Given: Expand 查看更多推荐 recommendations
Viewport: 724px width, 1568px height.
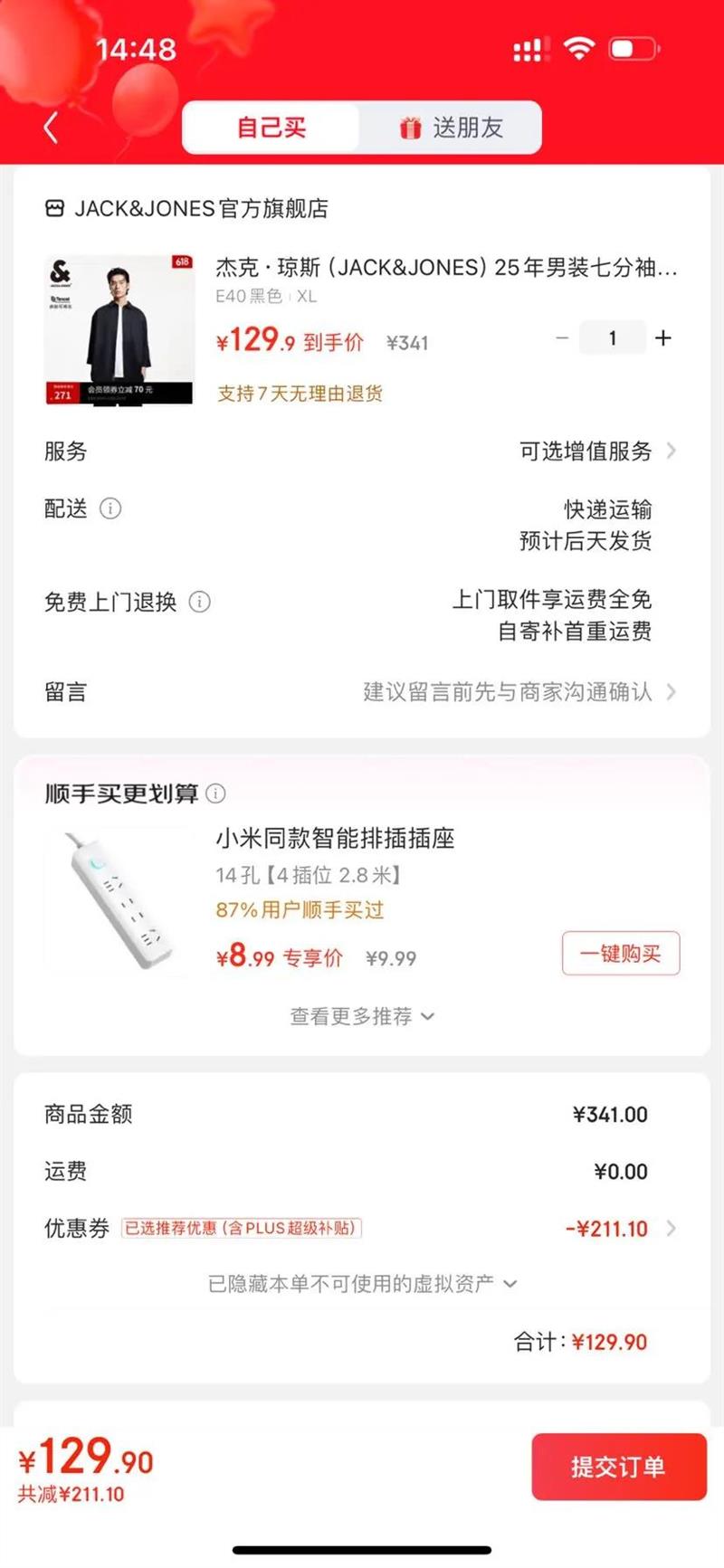Looking at the screenshot, I should pos(361,1016).
